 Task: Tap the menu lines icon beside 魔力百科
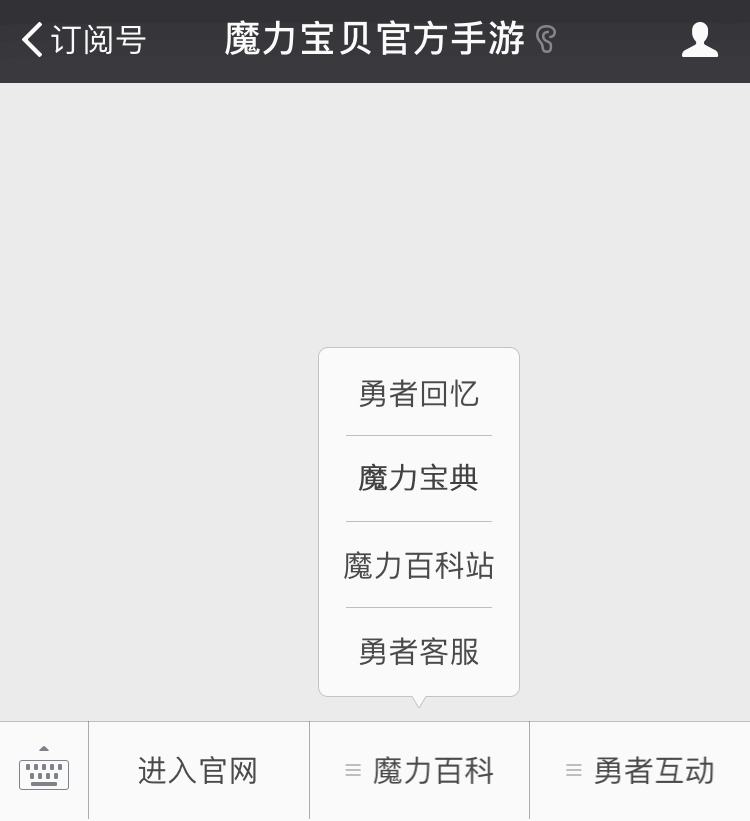click(x=352, y=770)
